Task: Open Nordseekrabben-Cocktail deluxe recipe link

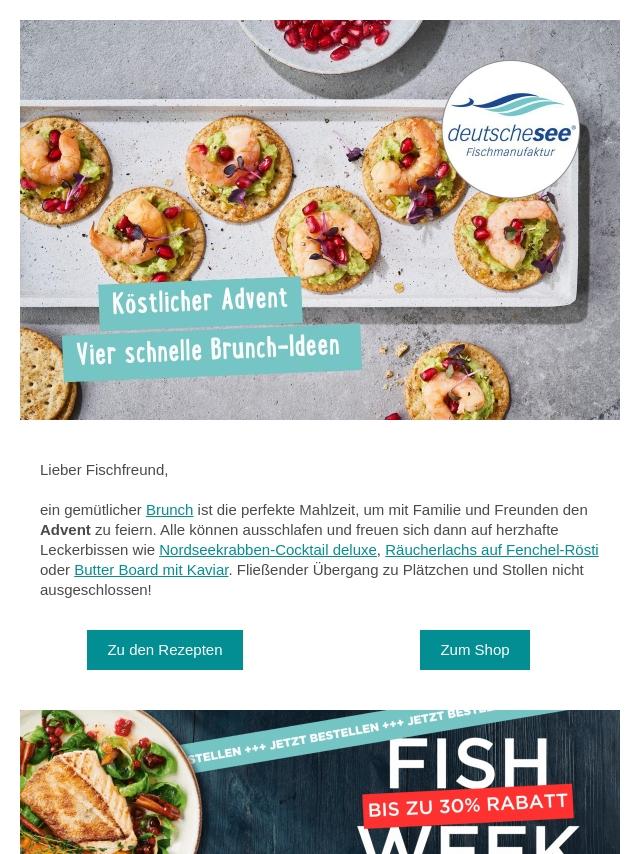Action: 267,550
